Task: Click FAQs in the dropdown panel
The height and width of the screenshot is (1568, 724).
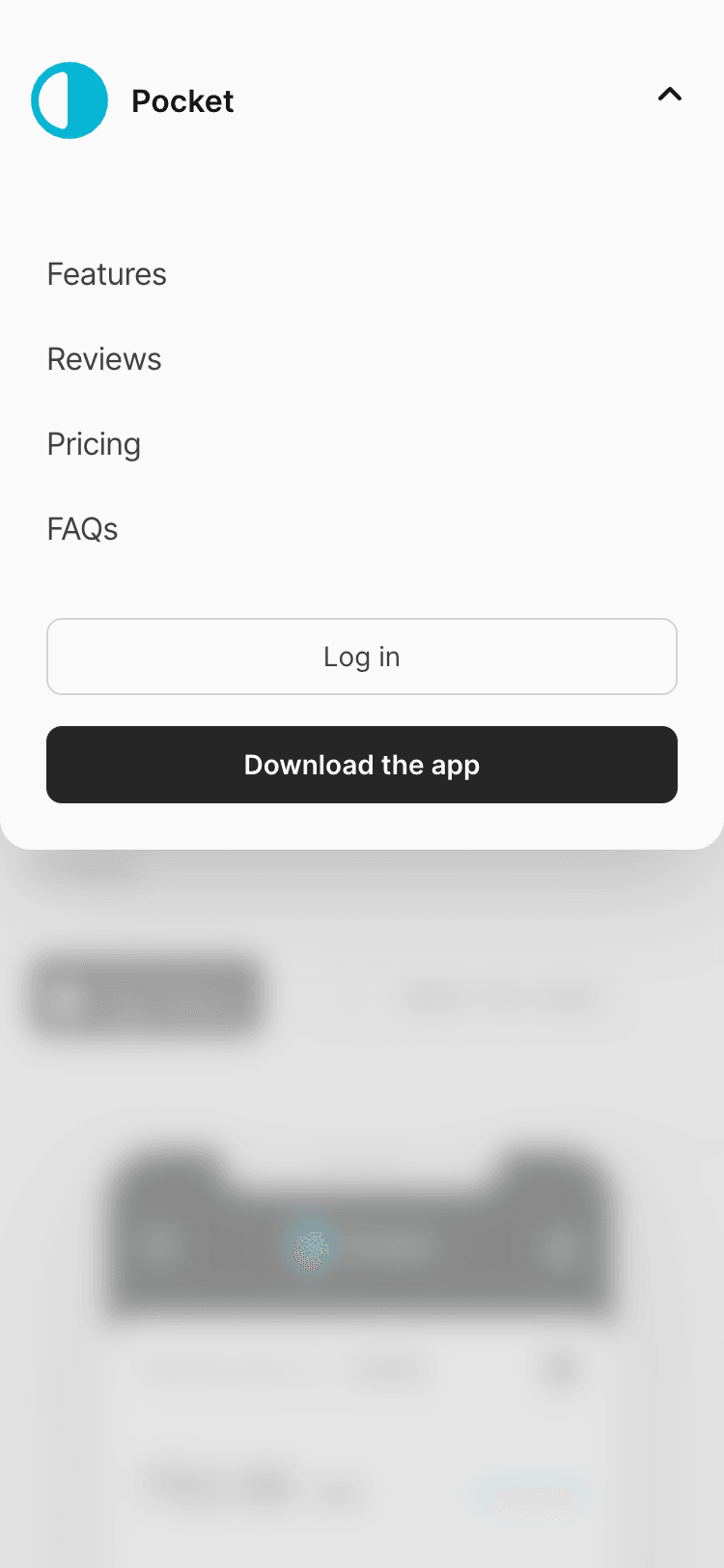Action: tap(82, 528)
